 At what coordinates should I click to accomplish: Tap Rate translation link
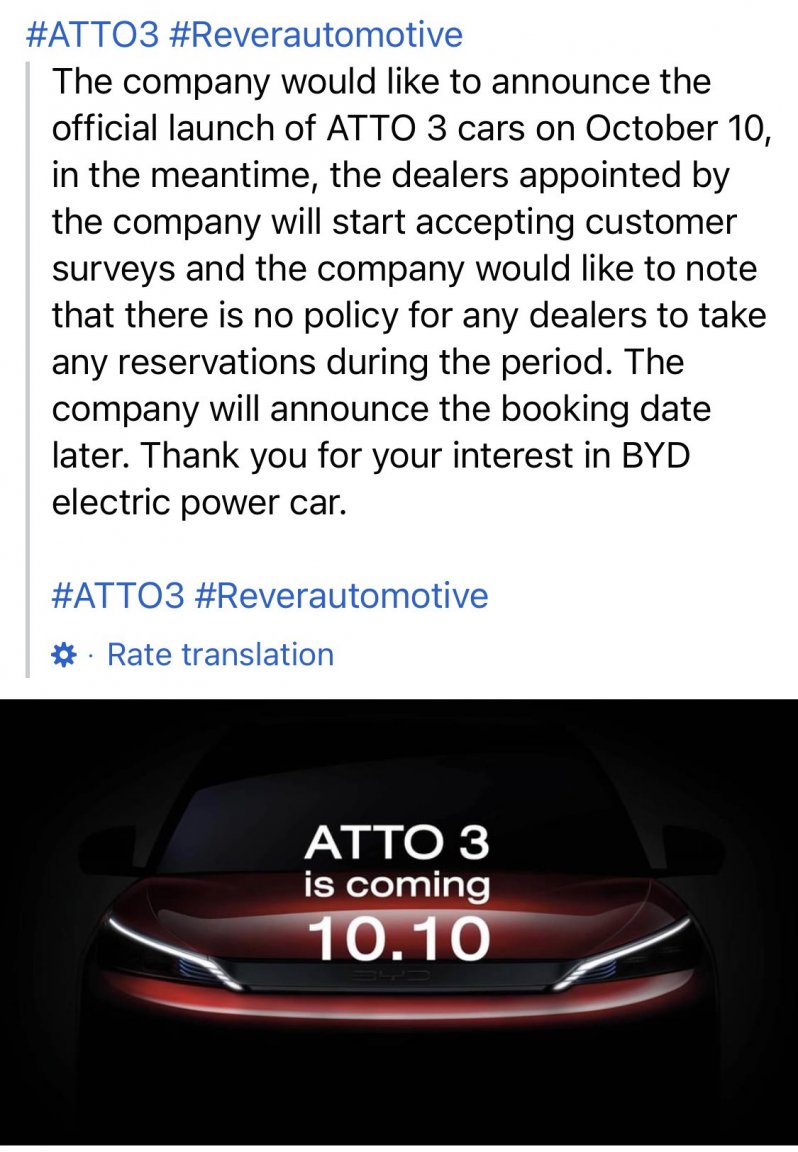click(220, 655)
